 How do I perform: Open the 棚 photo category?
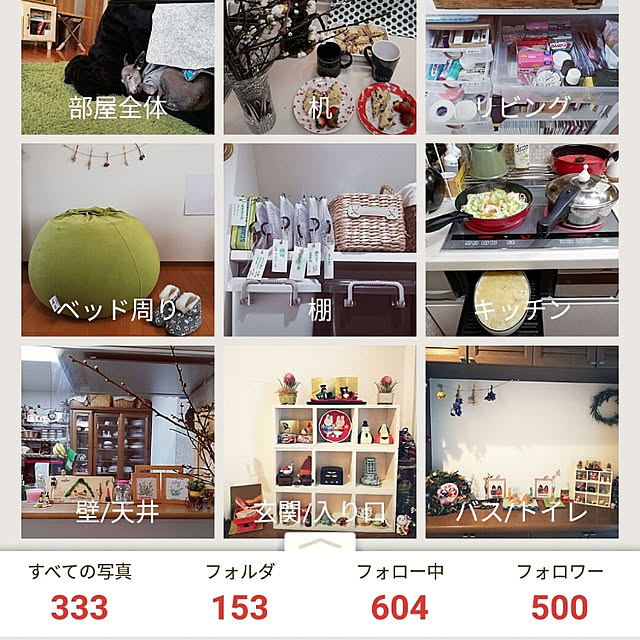(x=320, y=240)
